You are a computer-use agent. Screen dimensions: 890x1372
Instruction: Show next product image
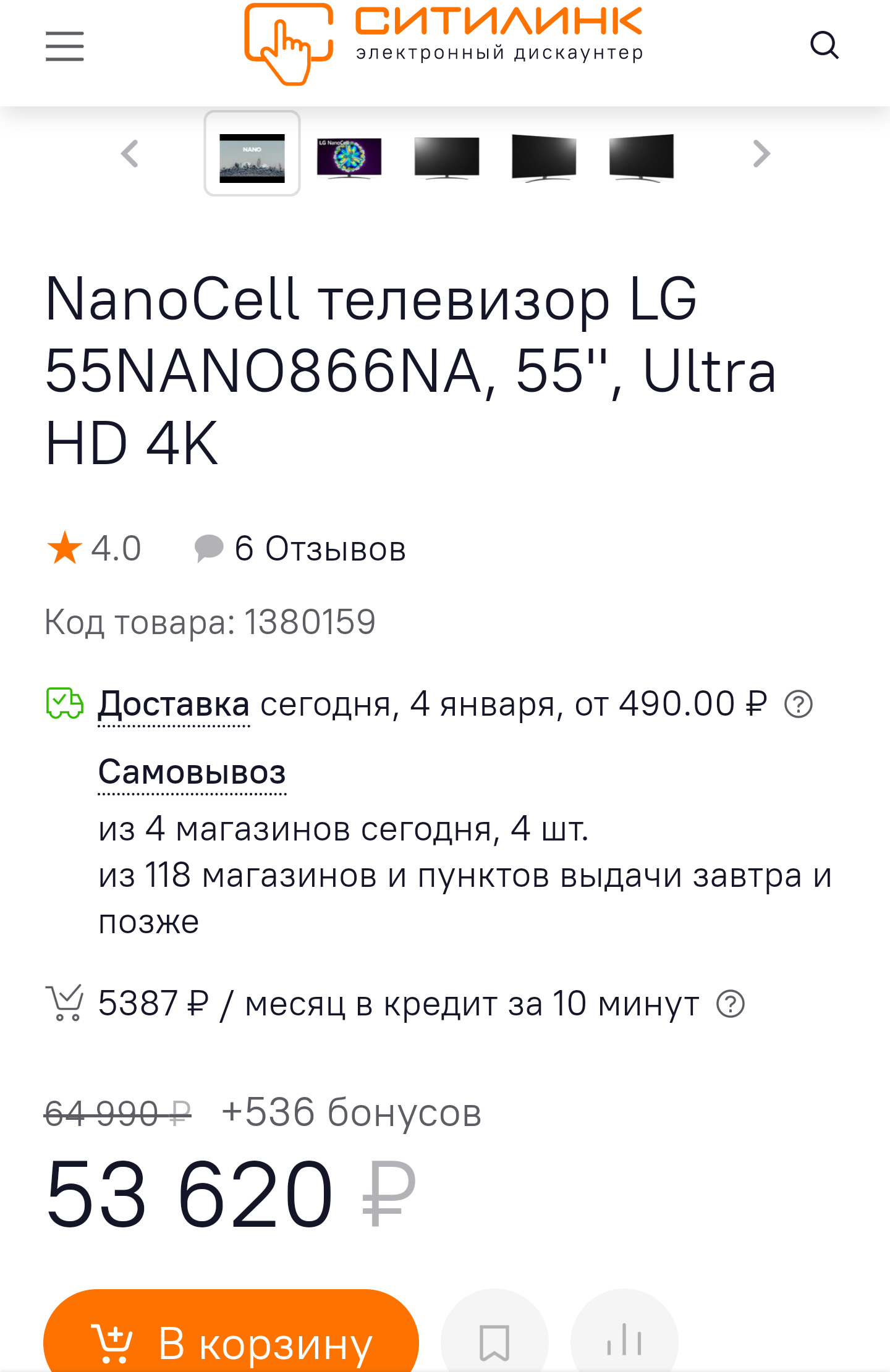tap(761, 154)
